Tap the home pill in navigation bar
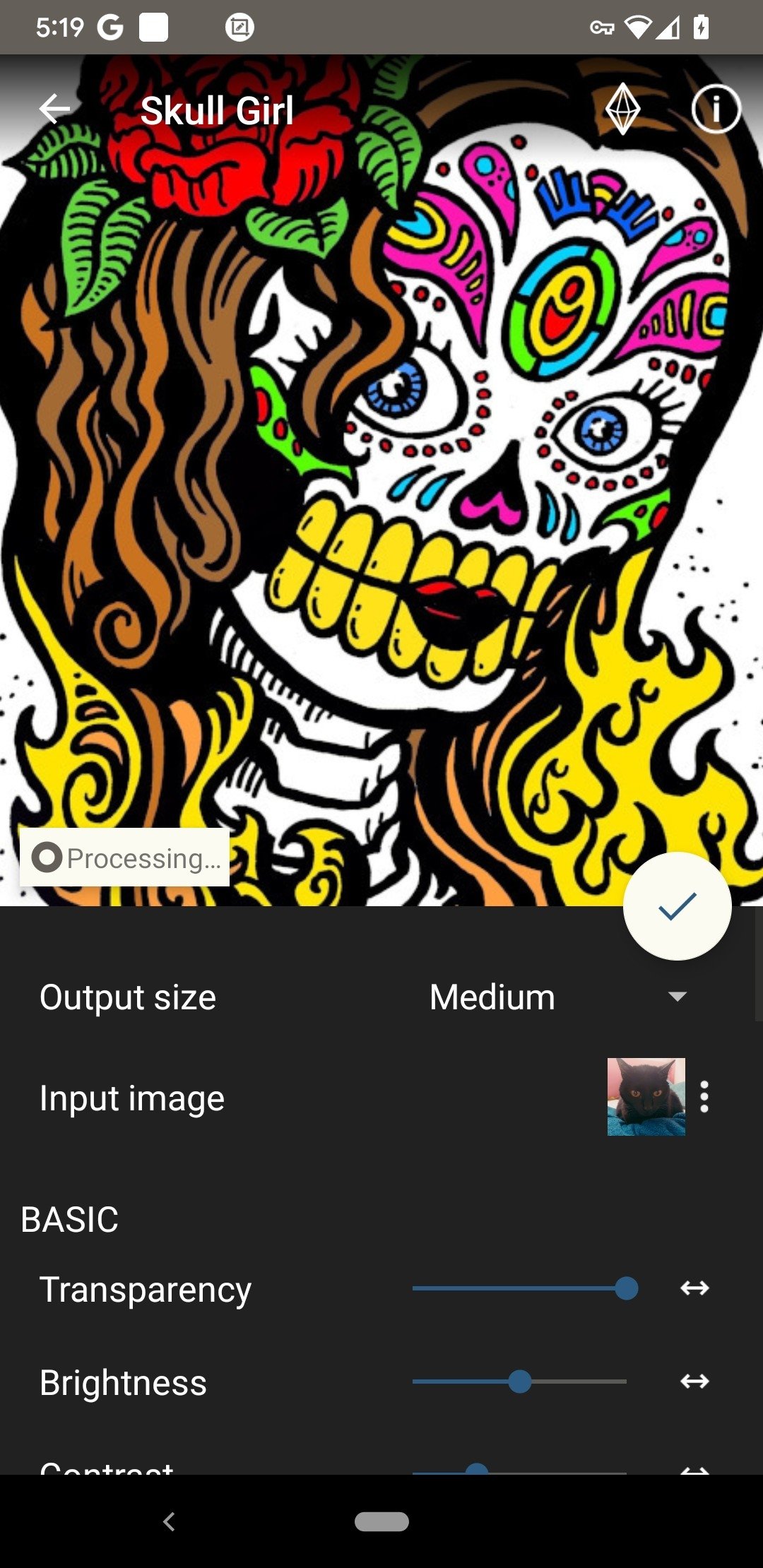This screenshot has height=1568, width=763. coord(381,1521)
